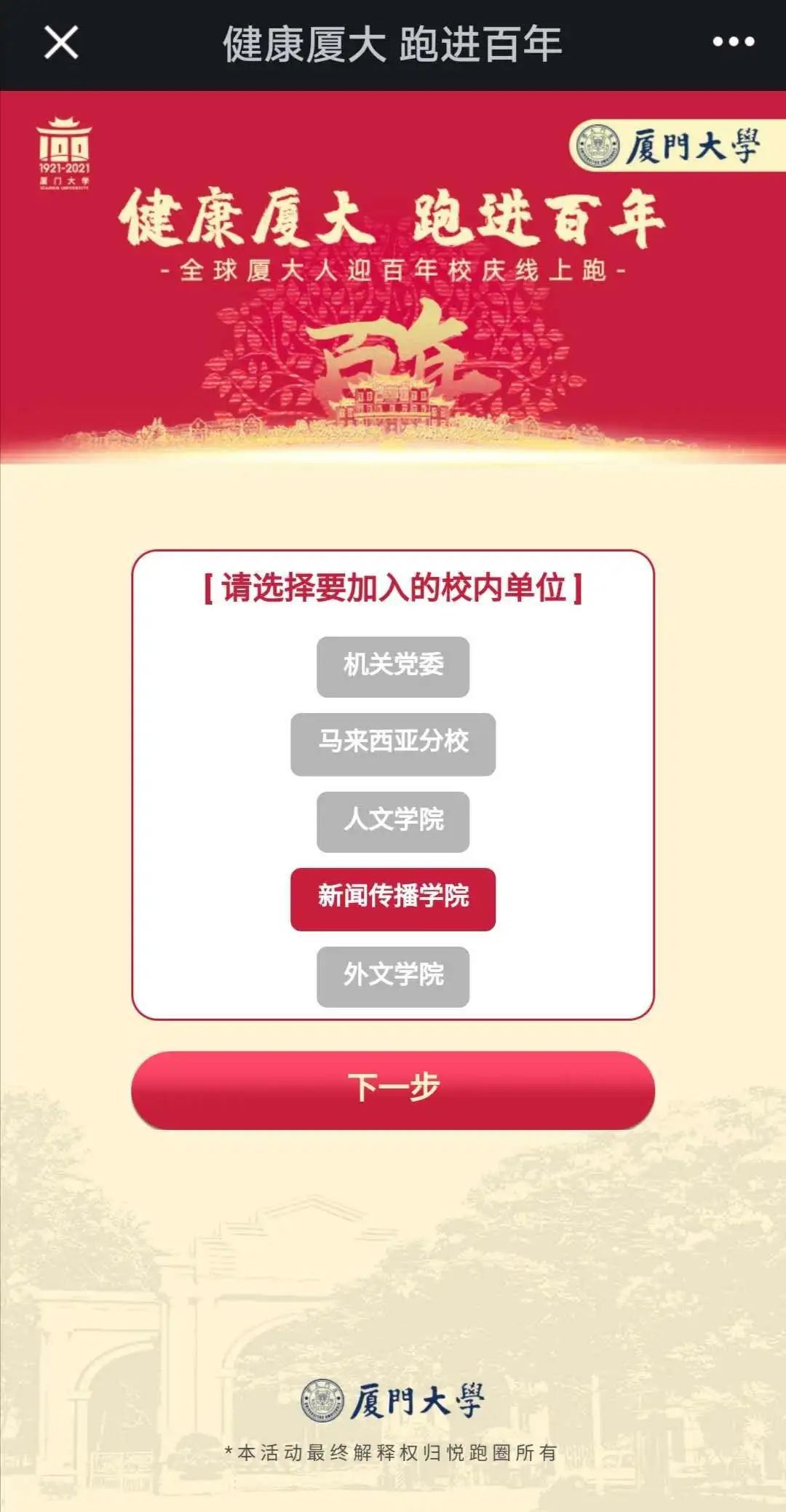Pick 人文学院 from the list
Screen dimensions: 786x1512
click(393, 821)
